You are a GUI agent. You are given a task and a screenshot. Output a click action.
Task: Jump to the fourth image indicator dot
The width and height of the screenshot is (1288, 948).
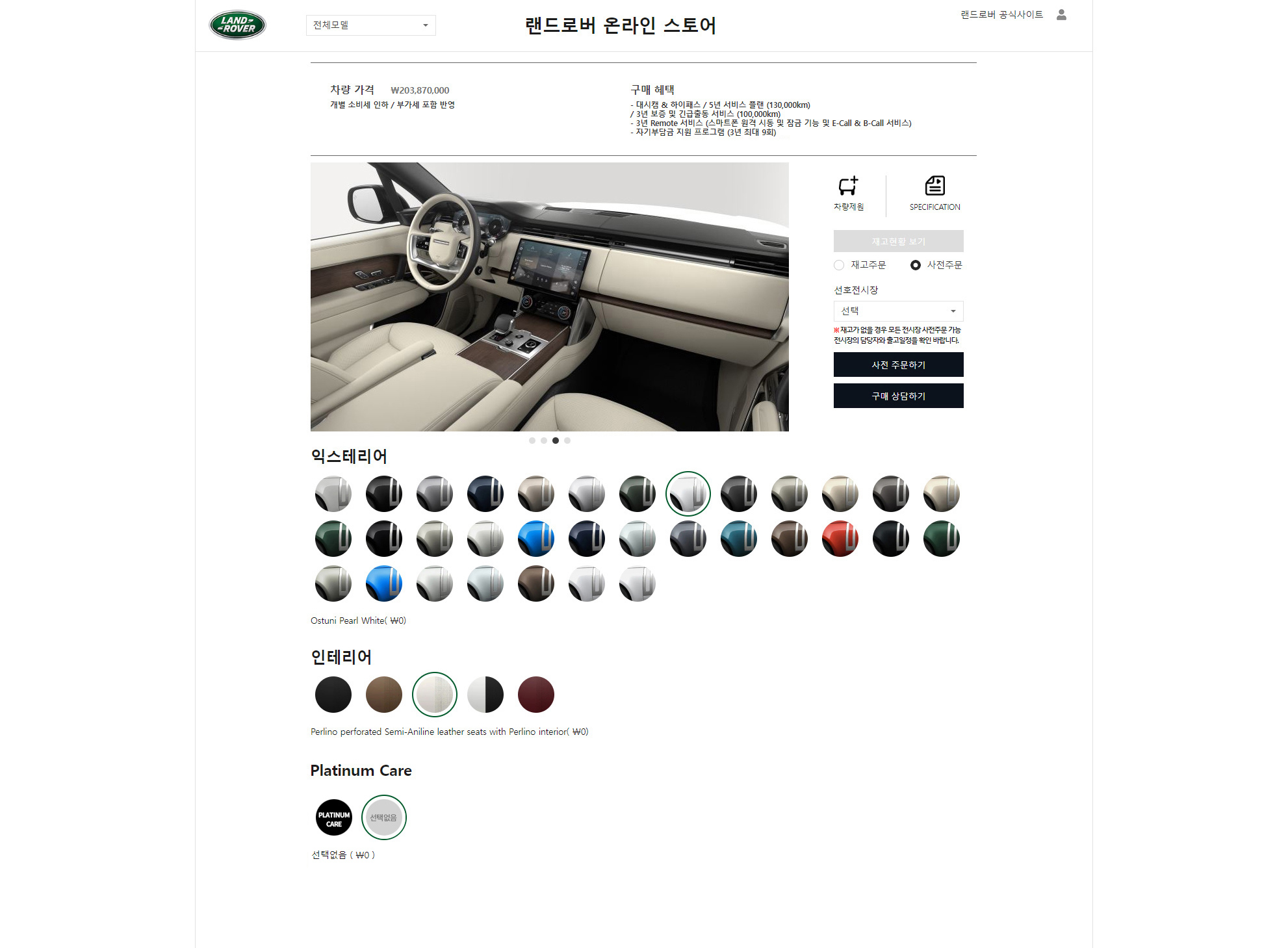[567, 441]
